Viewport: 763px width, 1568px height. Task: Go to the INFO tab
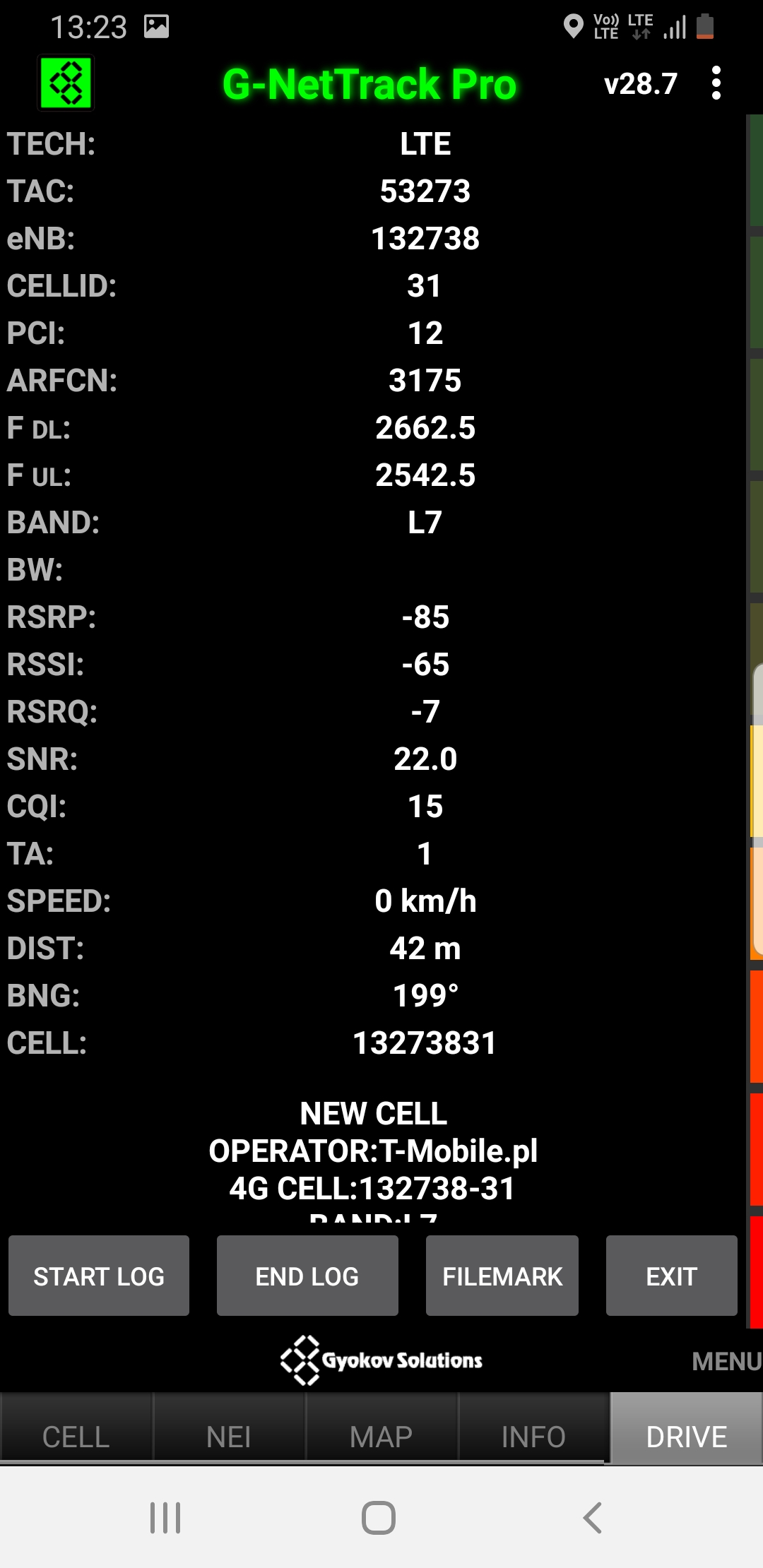point(533,1437)
